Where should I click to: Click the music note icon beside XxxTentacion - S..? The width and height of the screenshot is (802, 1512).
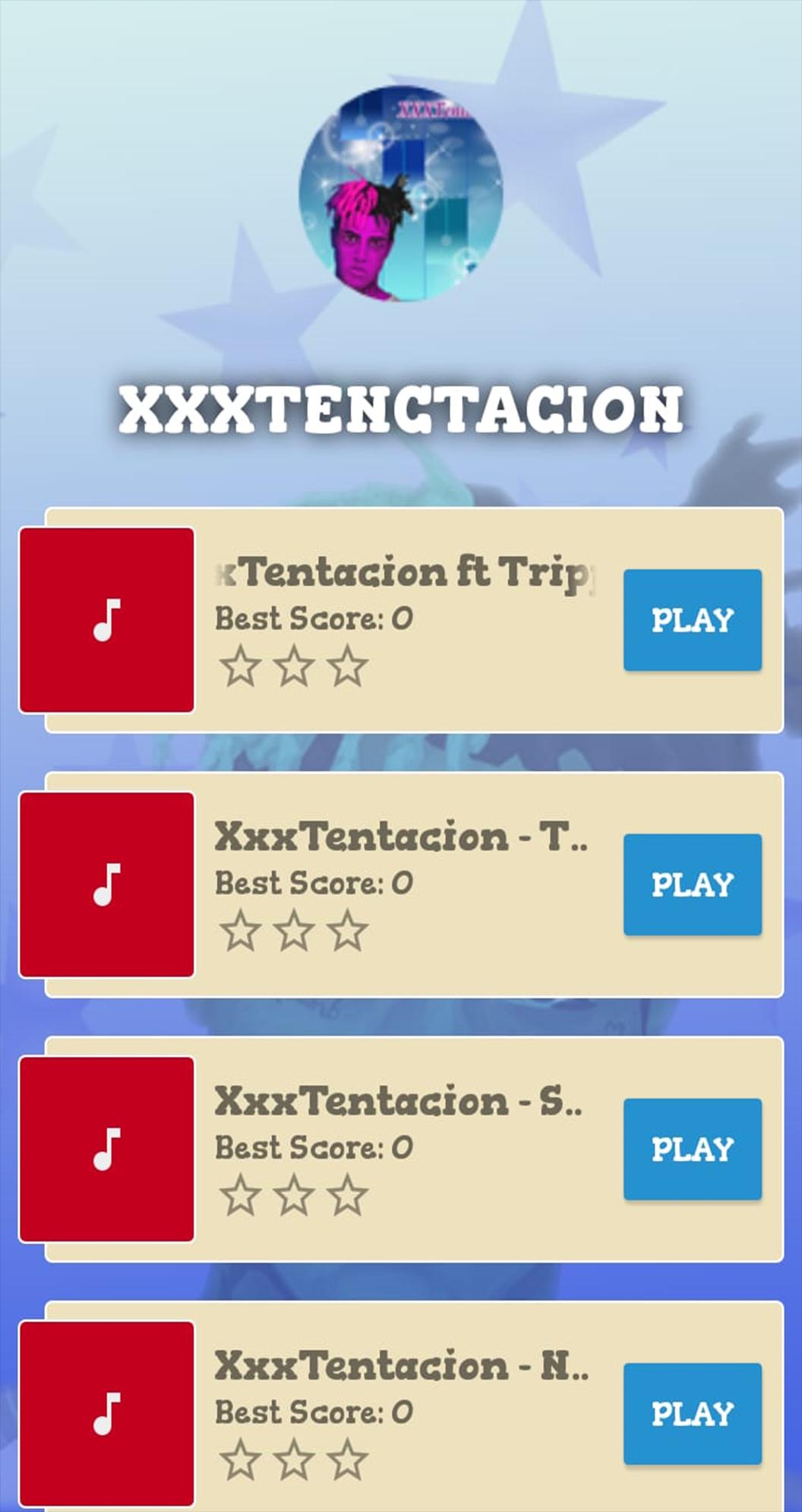[x=109, y=1149]
